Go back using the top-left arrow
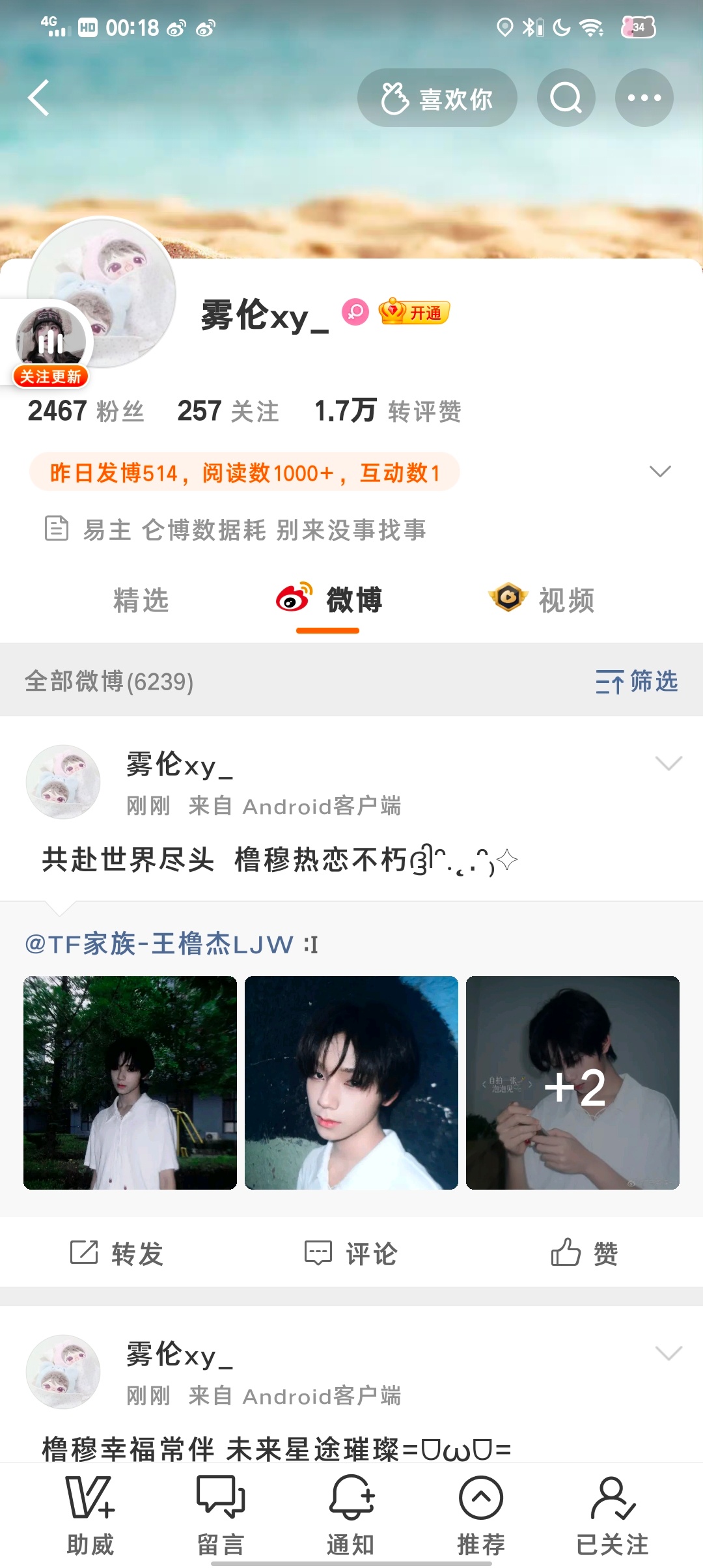 (x=39, y=98)
